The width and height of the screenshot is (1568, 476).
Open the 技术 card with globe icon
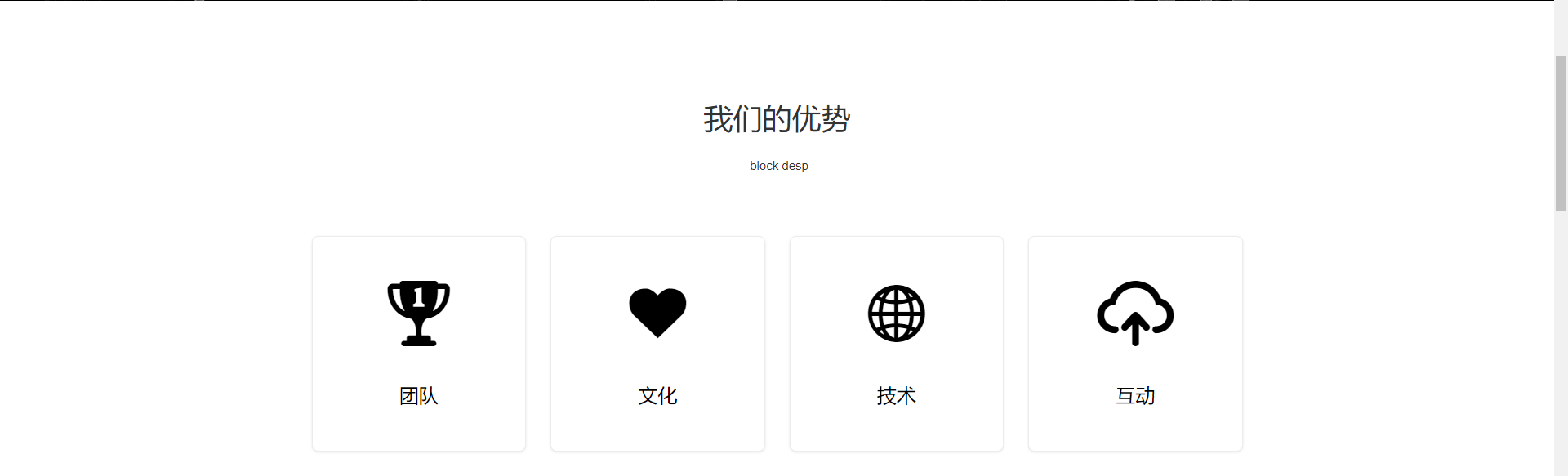(x=896, y=343)
